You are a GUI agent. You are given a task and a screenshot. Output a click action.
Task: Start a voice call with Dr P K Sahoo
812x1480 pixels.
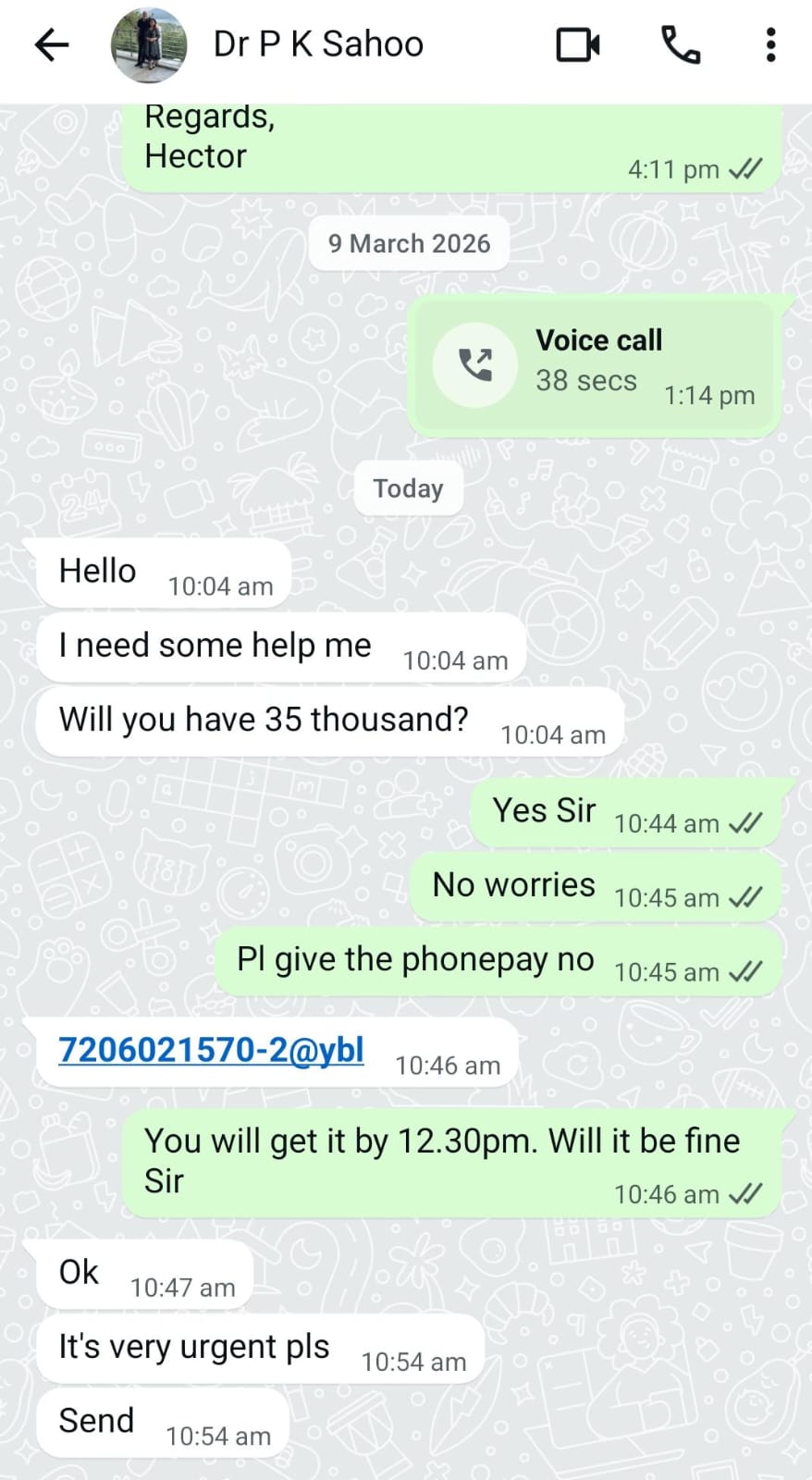point(680,44)
